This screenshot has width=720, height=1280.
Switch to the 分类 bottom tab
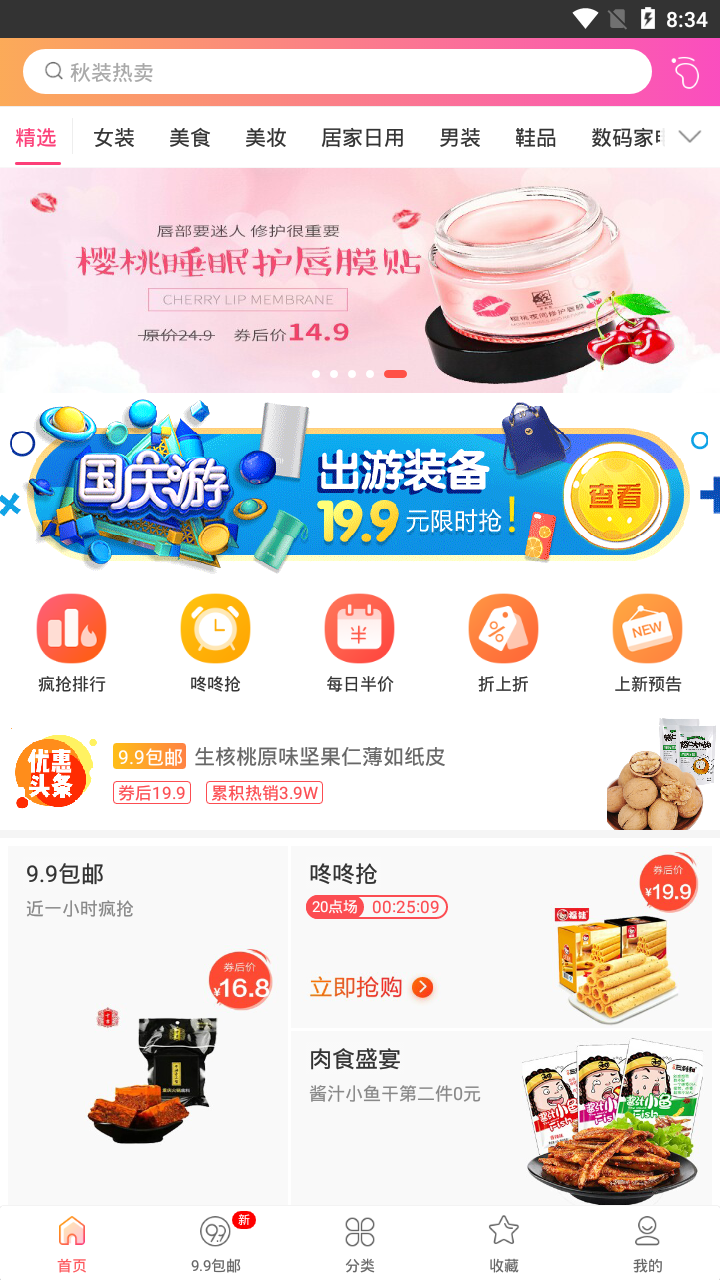[360, 1244]
